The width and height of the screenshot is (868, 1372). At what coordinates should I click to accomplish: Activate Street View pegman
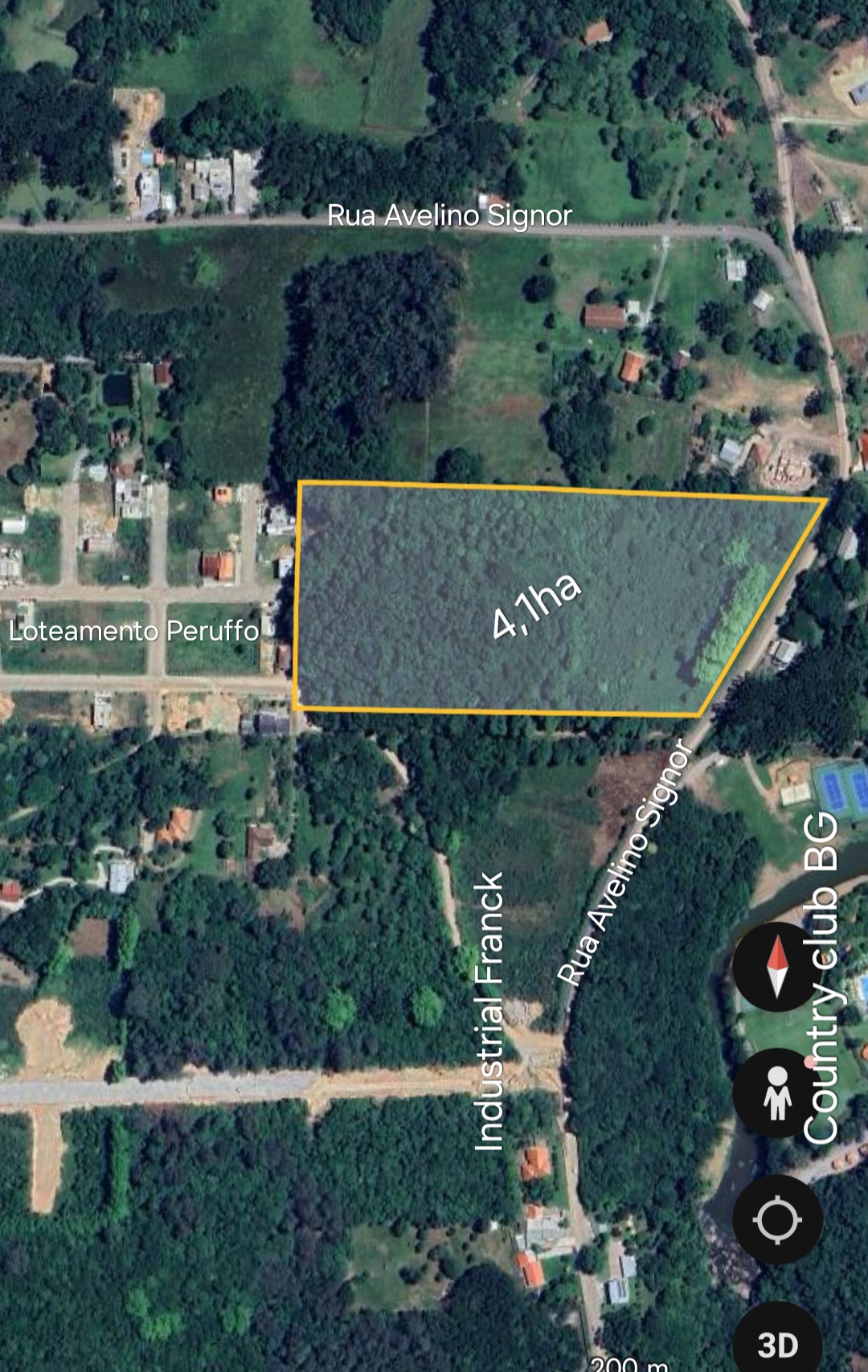pyautogui.click(x=776, y=1093)
